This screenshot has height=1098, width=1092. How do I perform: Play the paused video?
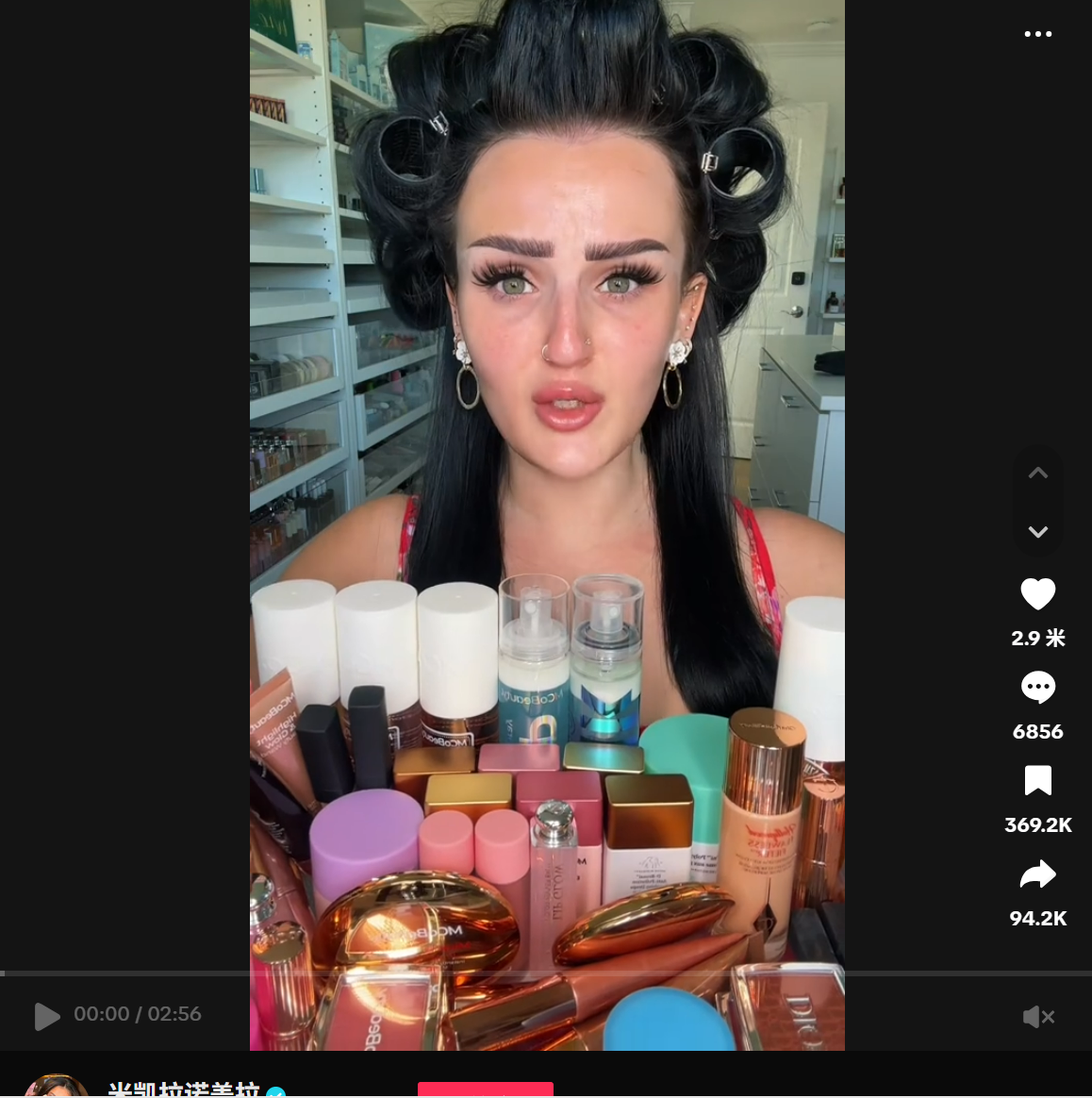coord(46,1016)
